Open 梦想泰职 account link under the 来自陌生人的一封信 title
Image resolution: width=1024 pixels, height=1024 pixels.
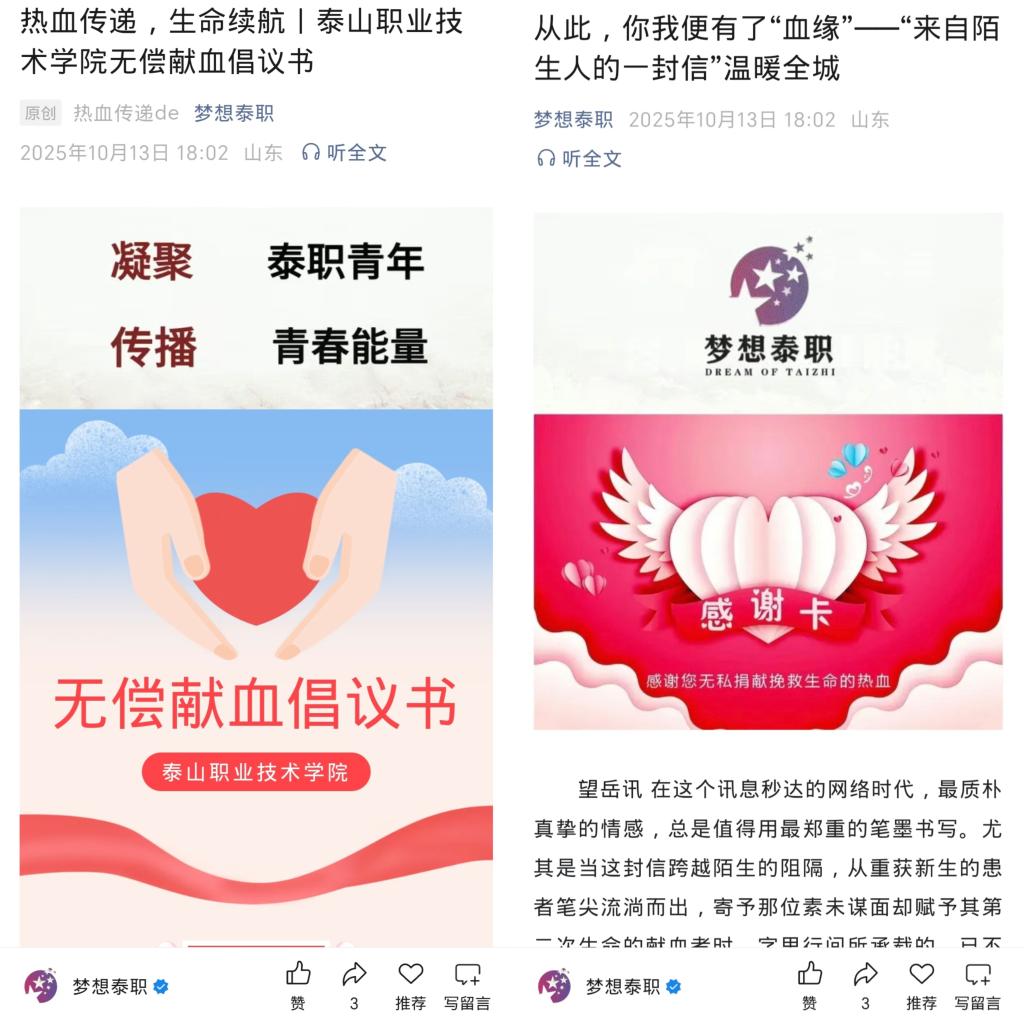(573, 120)
